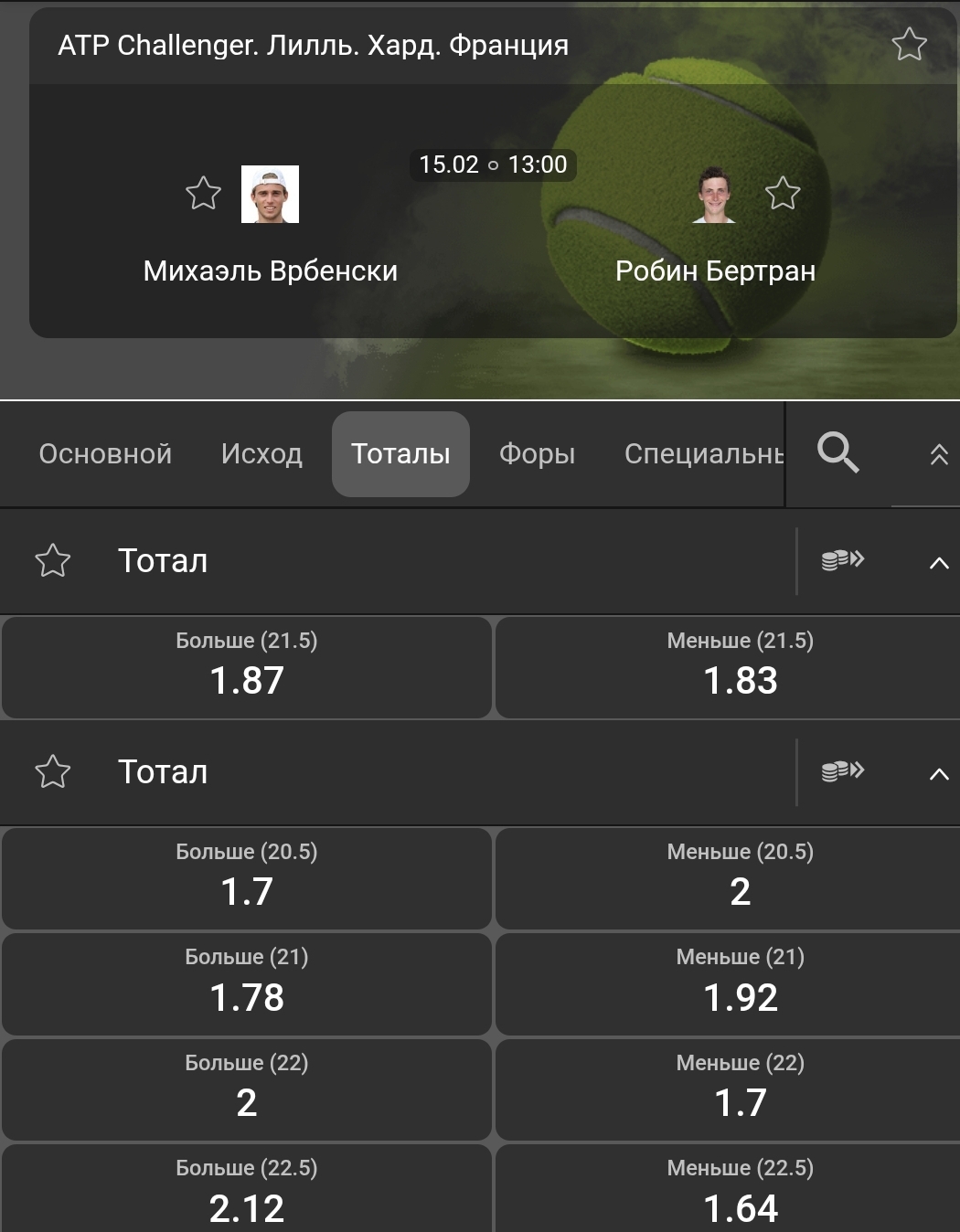
Task: Open the Специальные tab
Action: point(702,453)
